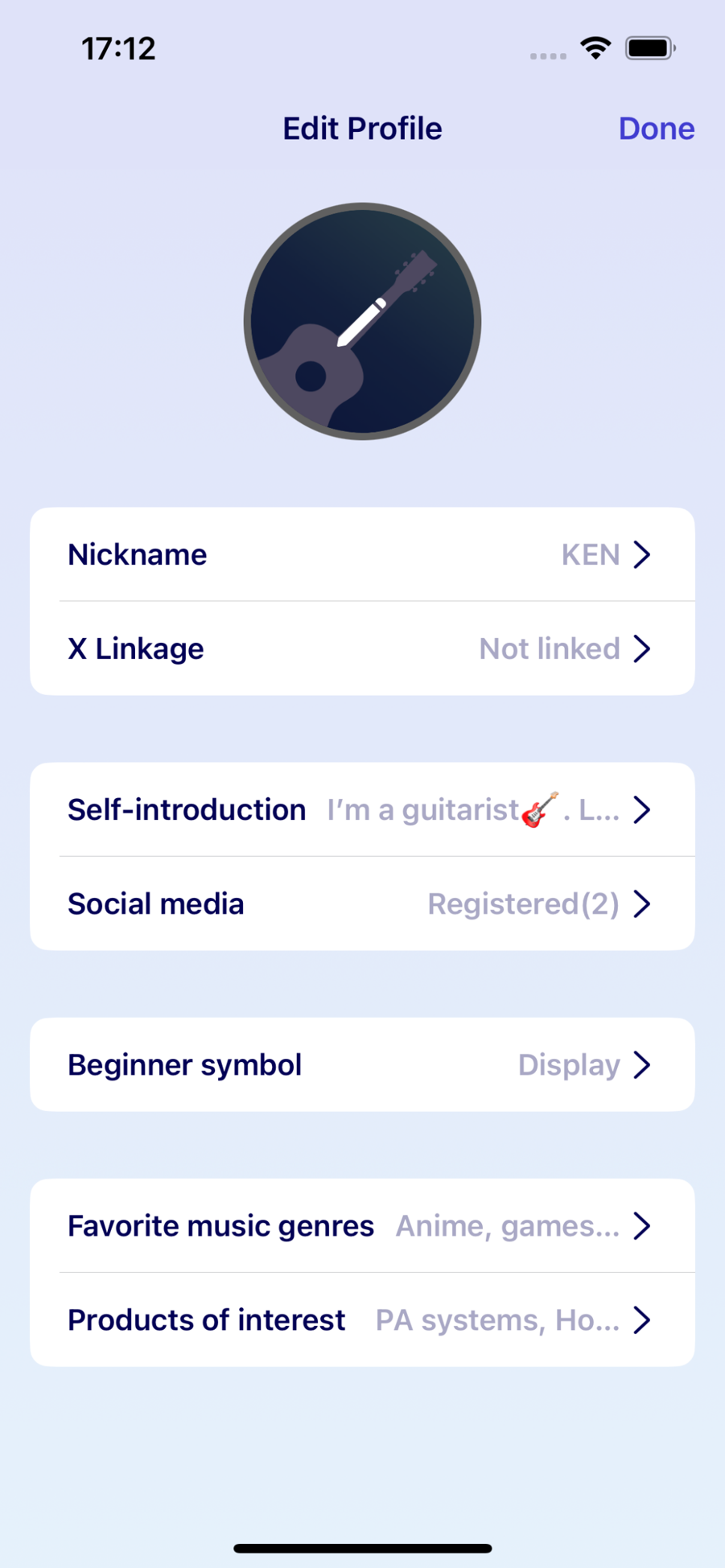Image resolution: width=725 pixels, height=1568 pixels.
Task: Open Products of interest list
Action: pyautogui.click(x=362, y=1319)
